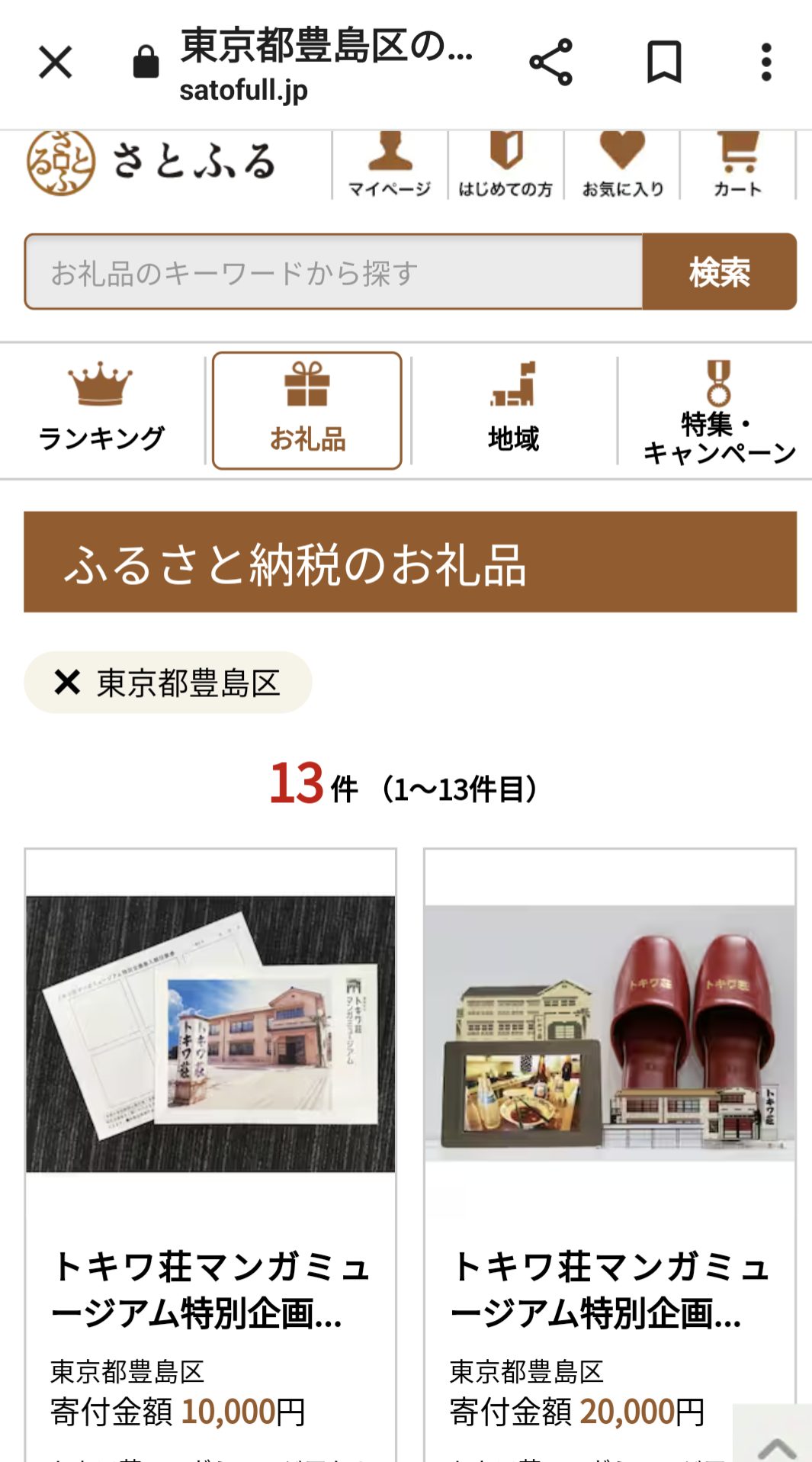Switch to the ランキング tab
This screenshot has height=1462, width=812.
101,410
